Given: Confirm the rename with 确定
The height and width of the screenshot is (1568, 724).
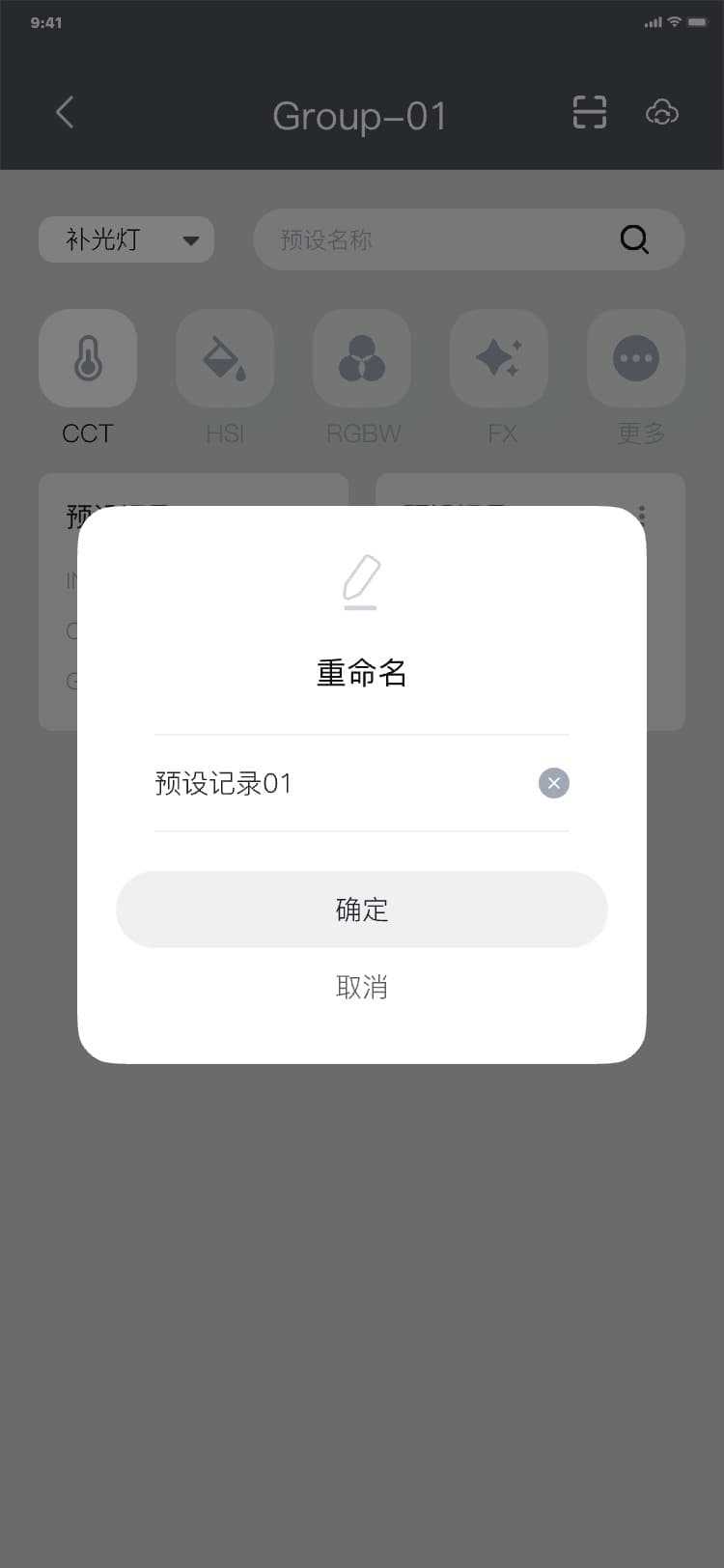Looking at the screenshot, I should pyautogui.click(x=361, y=910).
